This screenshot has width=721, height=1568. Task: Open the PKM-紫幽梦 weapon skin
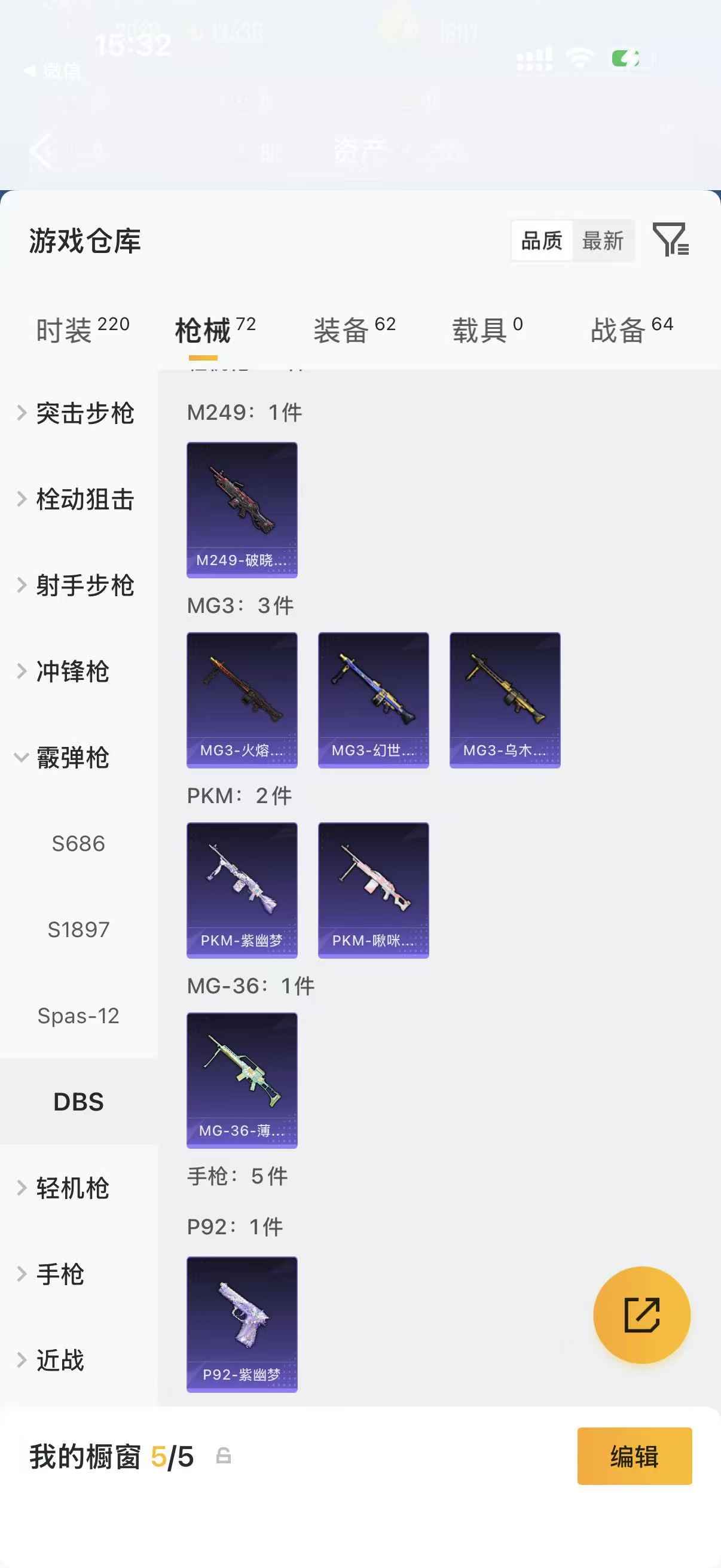pos(242,890)
